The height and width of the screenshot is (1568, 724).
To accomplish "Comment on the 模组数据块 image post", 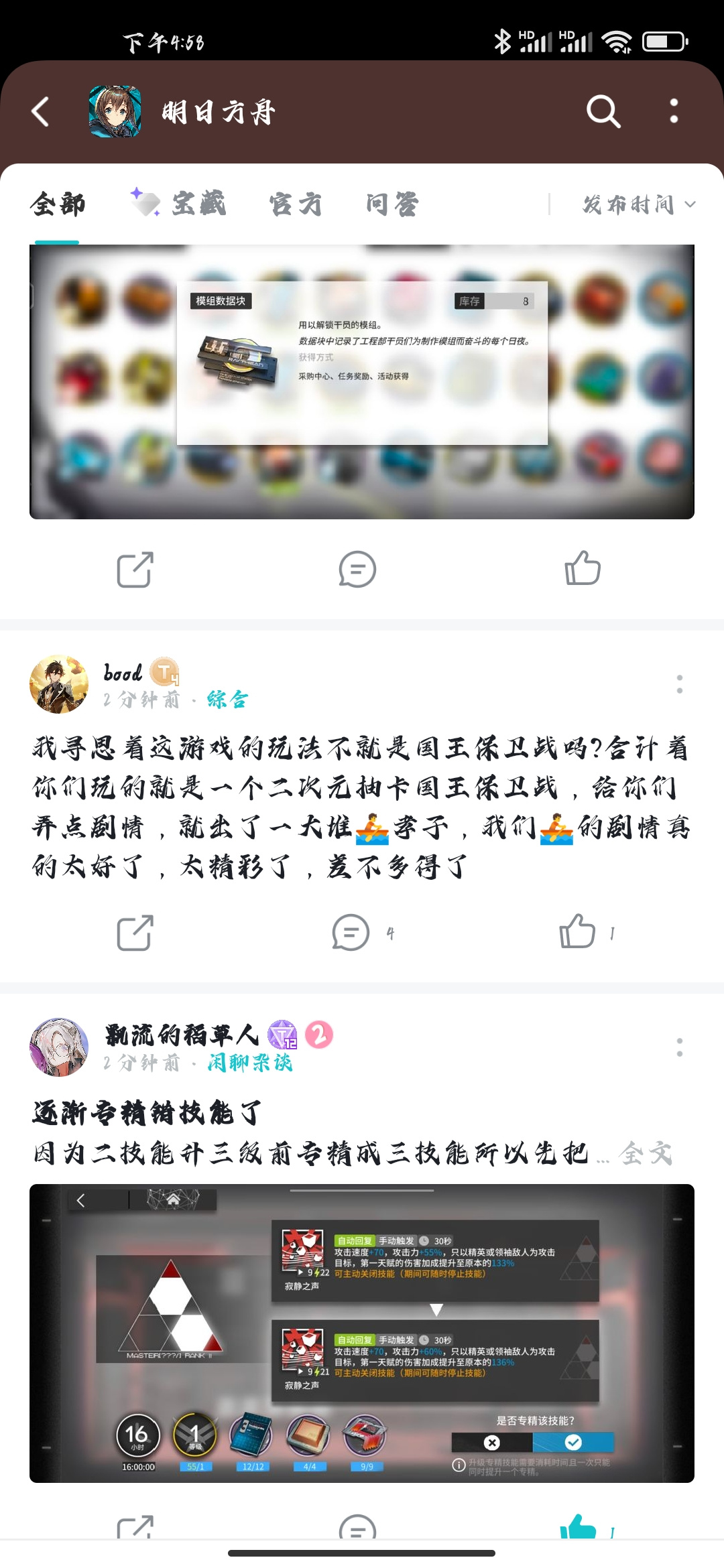I will point(357,570).
